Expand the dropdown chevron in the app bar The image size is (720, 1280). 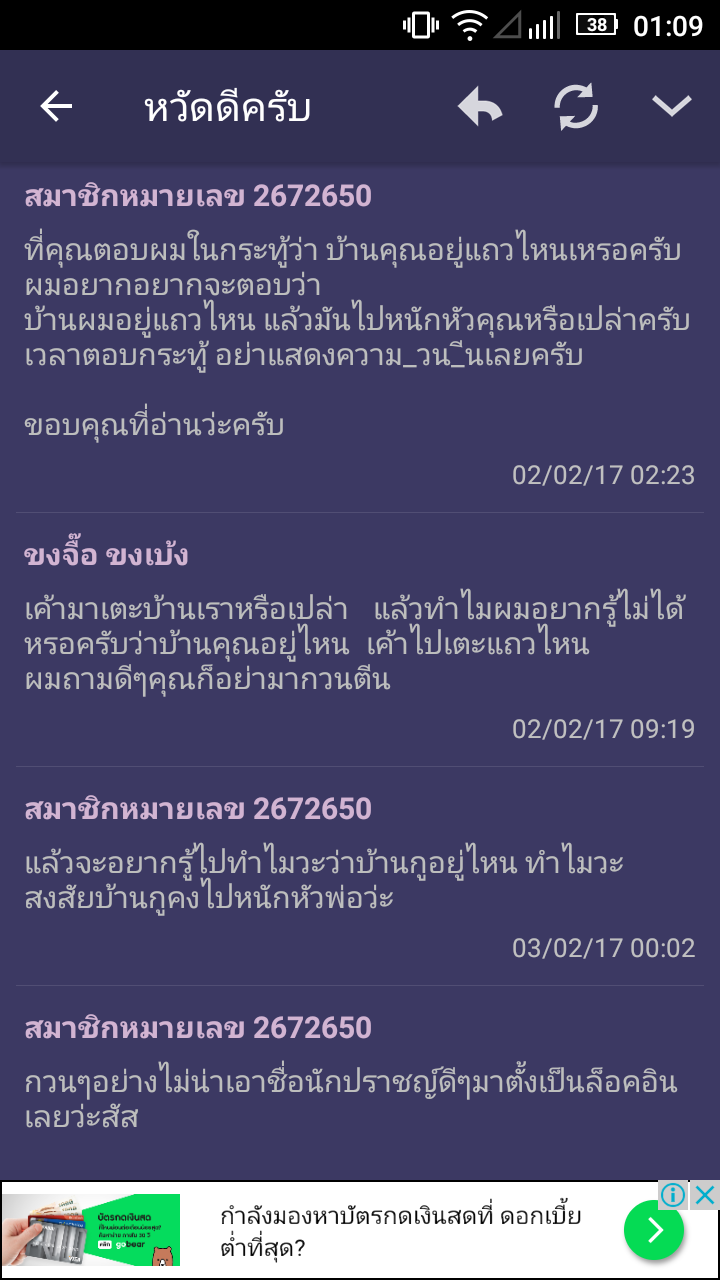671,107
